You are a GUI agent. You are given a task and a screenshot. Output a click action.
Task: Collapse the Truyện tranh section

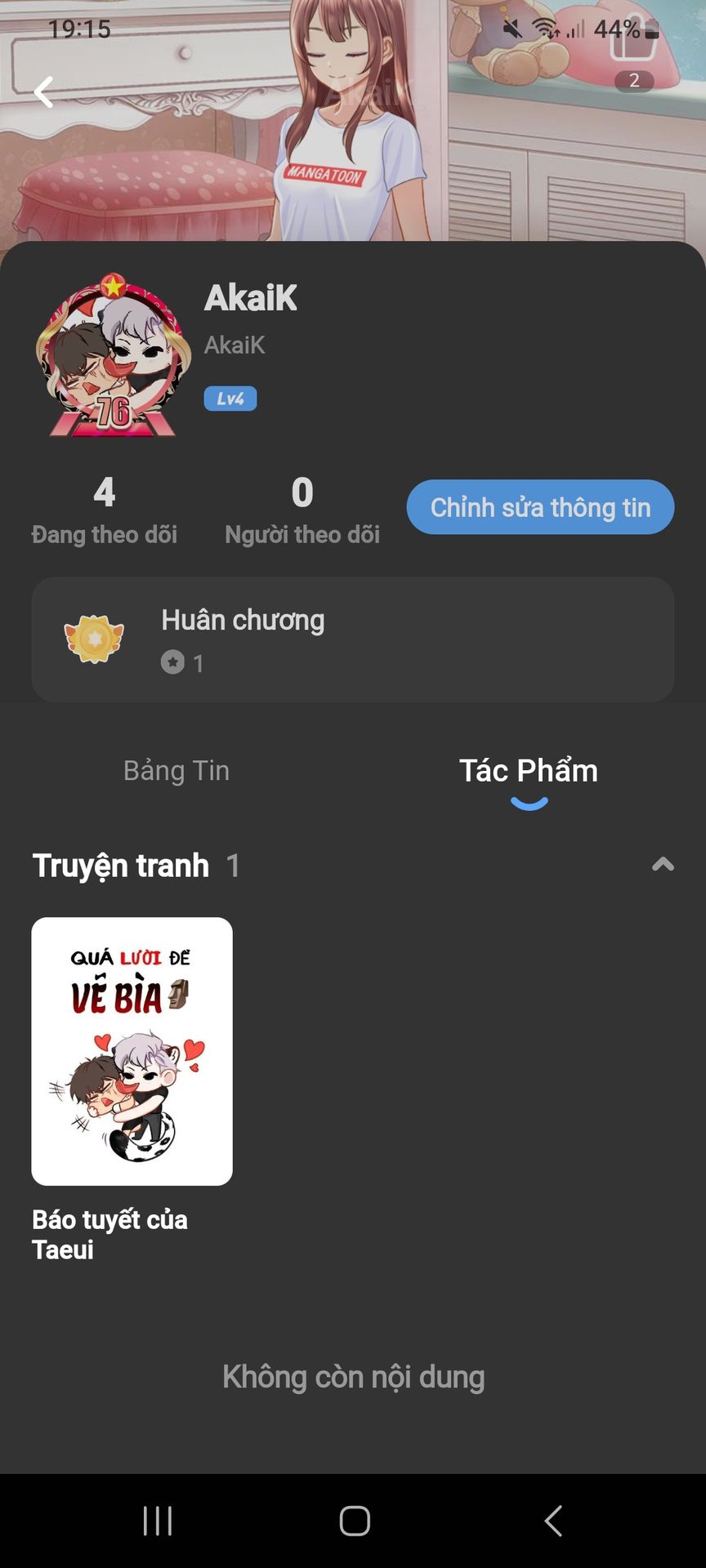[x=663, y=865]
